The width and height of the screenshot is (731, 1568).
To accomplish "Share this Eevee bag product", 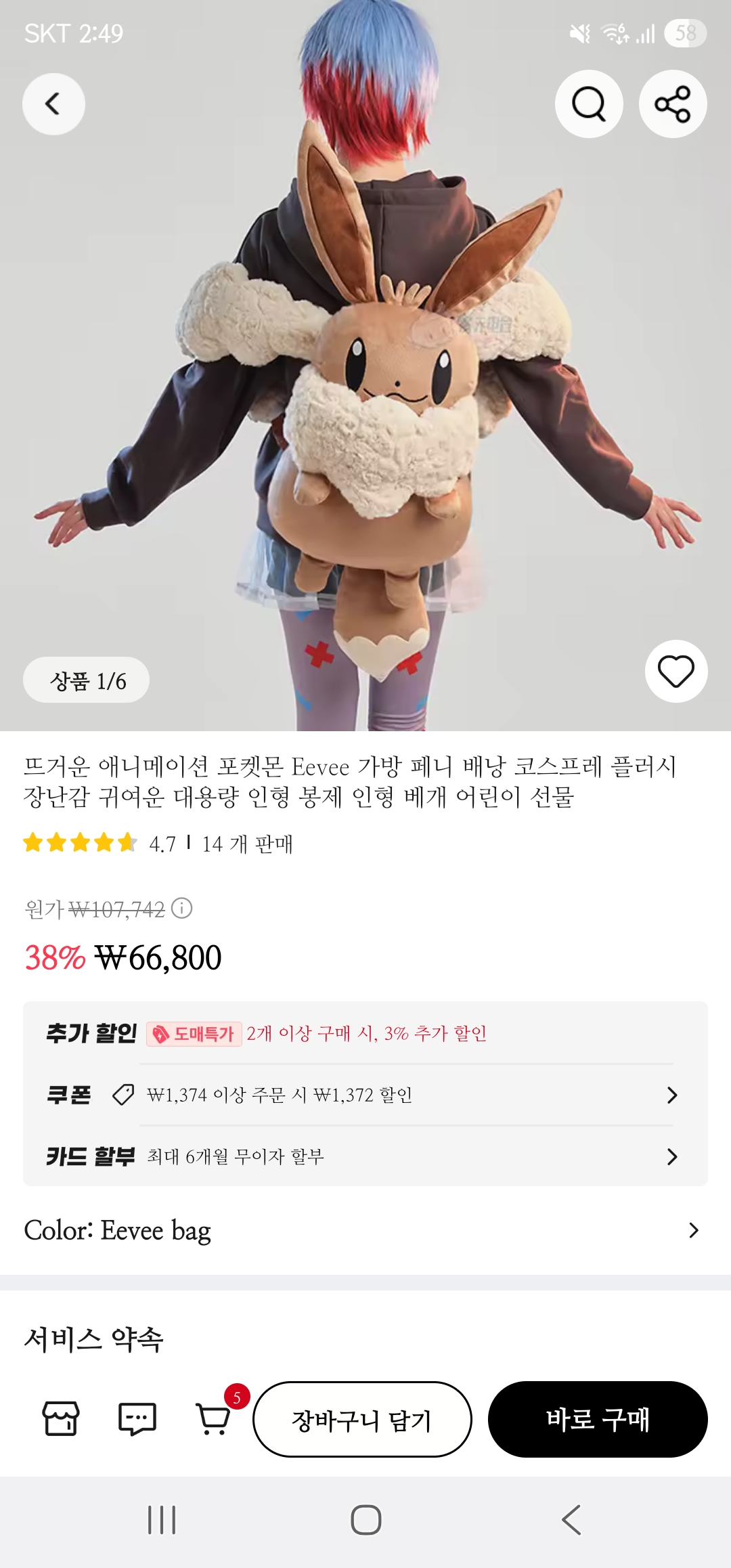I will (x=673, y=104).
